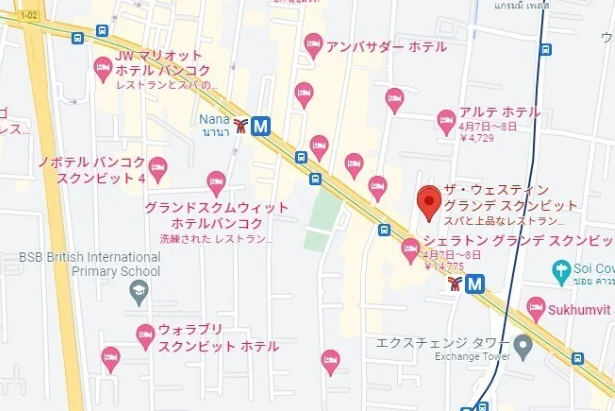
Task: Open the Sheraton Grande Sukhumvit pin
Action: click(x=410, y=249)
